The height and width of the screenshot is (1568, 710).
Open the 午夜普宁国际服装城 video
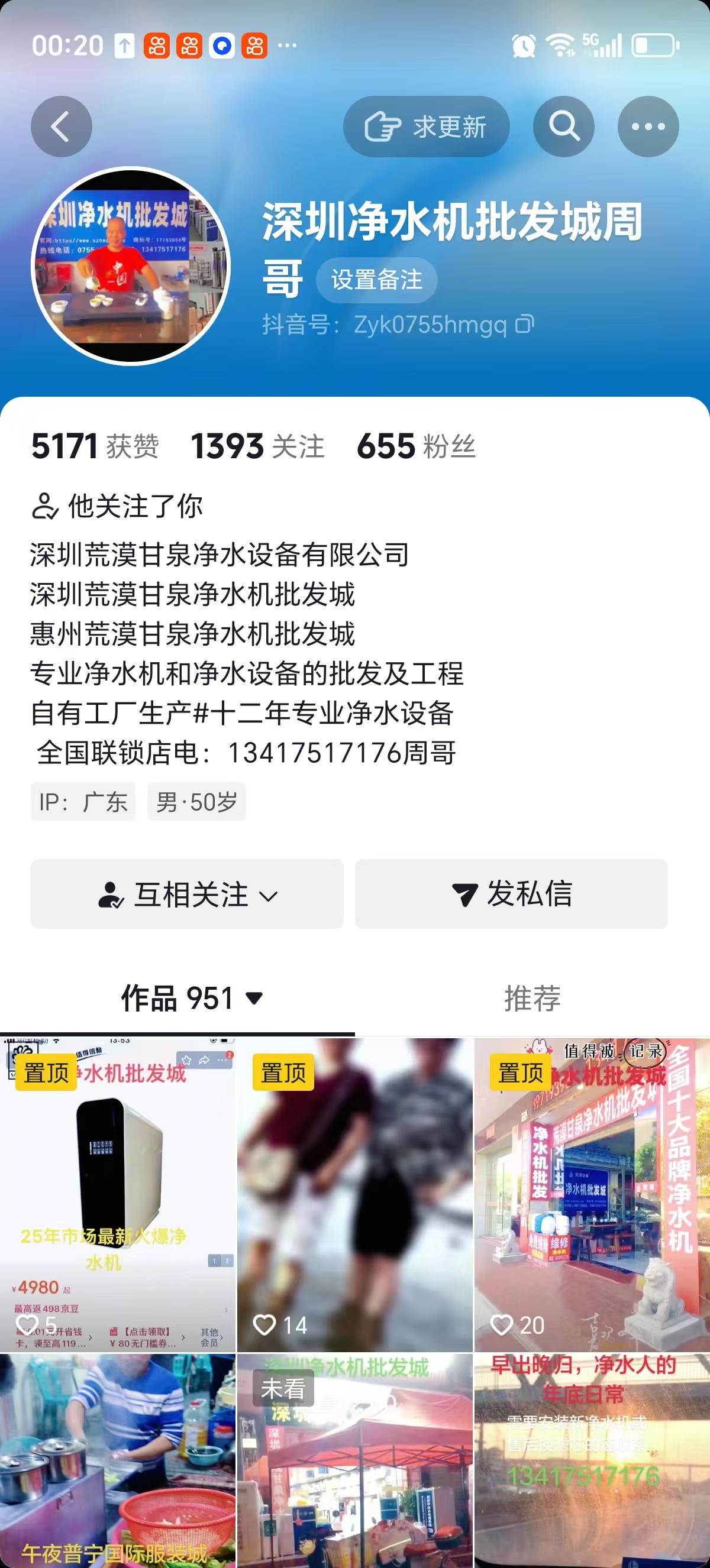point(118,1461)
